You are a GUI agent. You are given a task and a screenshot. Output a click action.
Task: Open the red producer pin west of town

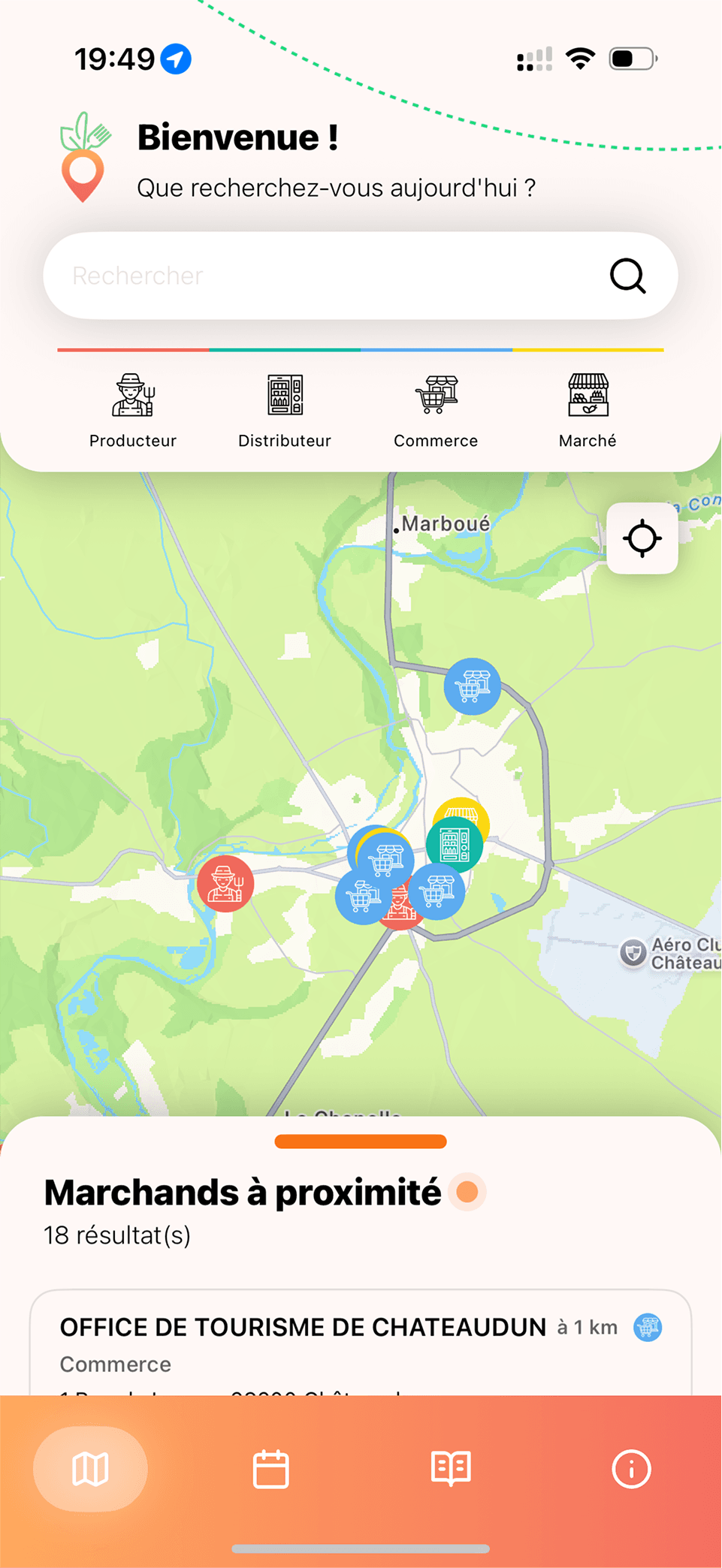(x=225, y=884)
